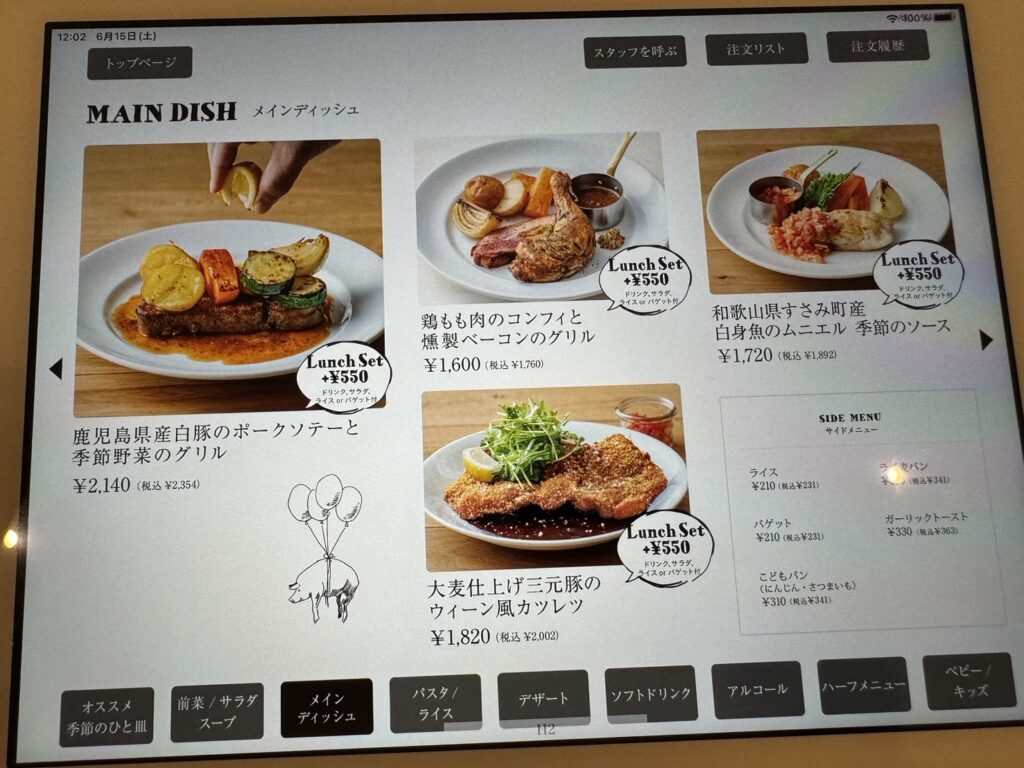Browse the ソフトドリンク category
The height and width of the screenshot is (768, 1024).
click(x=651, y=694)
